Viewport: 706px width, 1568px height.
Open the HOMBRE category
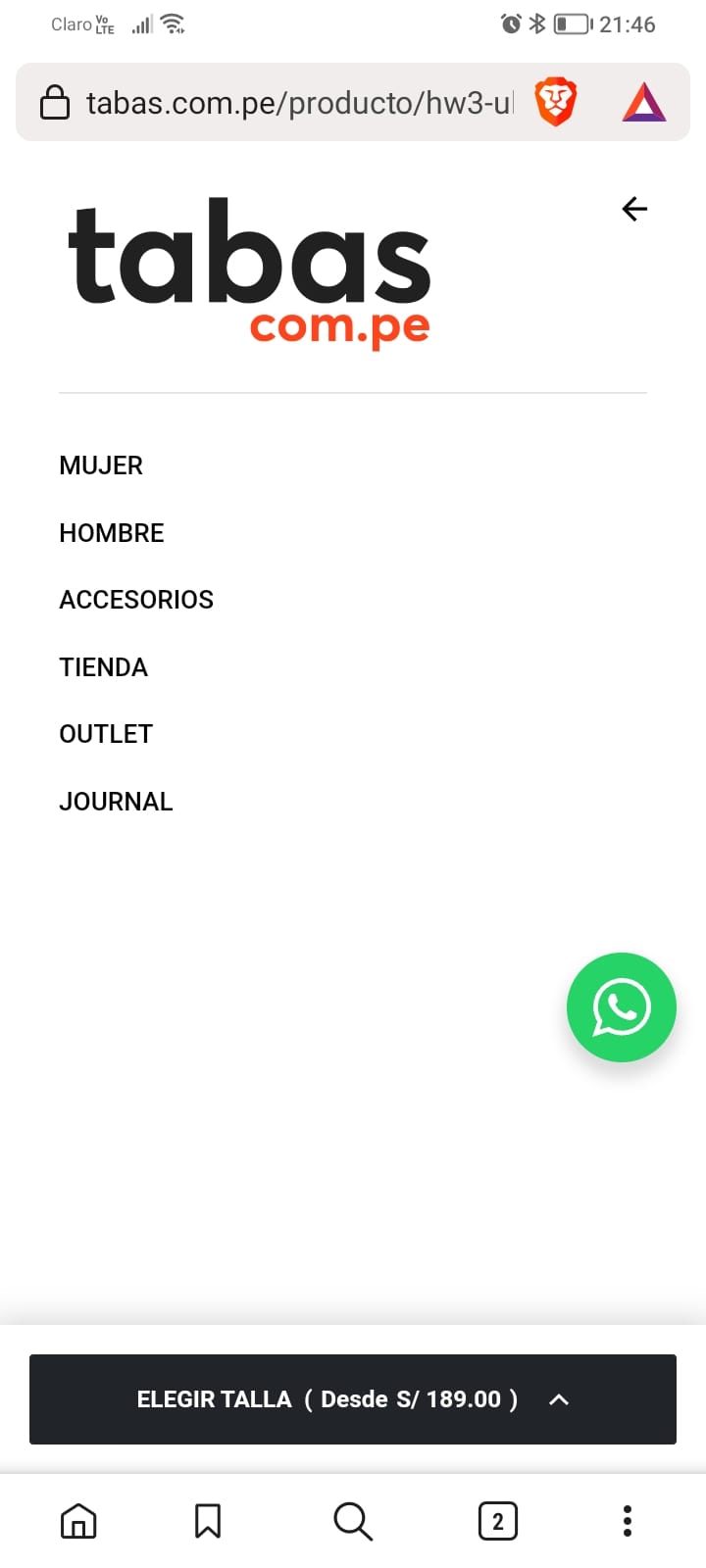pyautogui.click(x=112, y=533)
